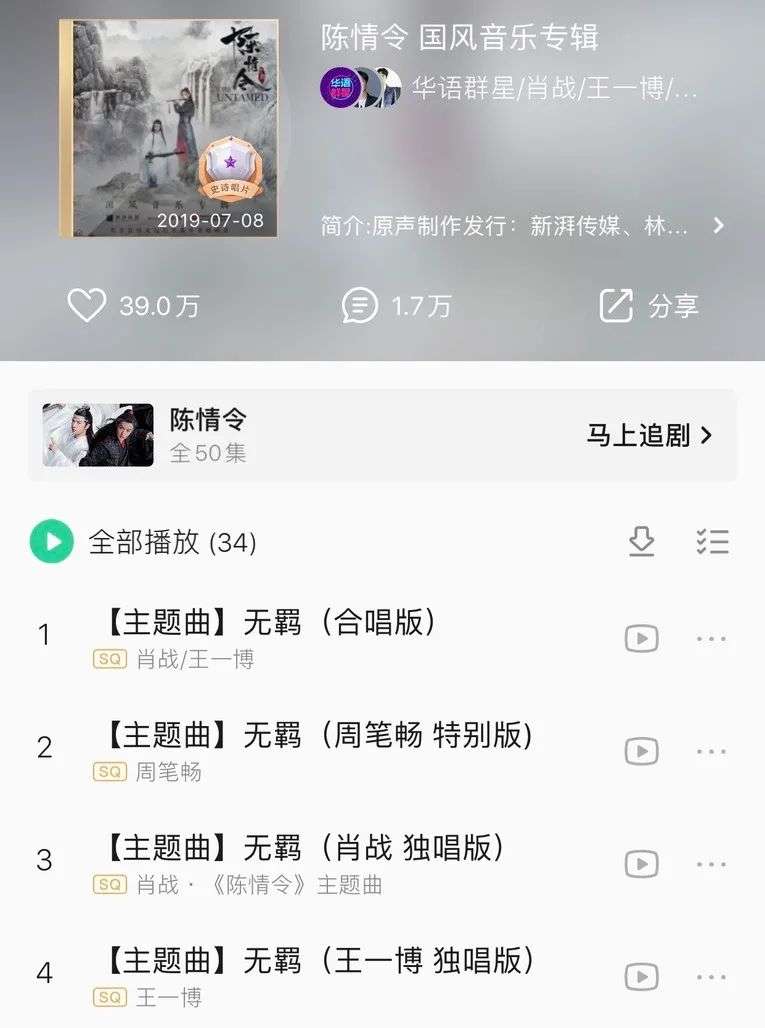Open the 陈情令 album cover
Viewport: 765px width, 1028px height.
point(169,129)
